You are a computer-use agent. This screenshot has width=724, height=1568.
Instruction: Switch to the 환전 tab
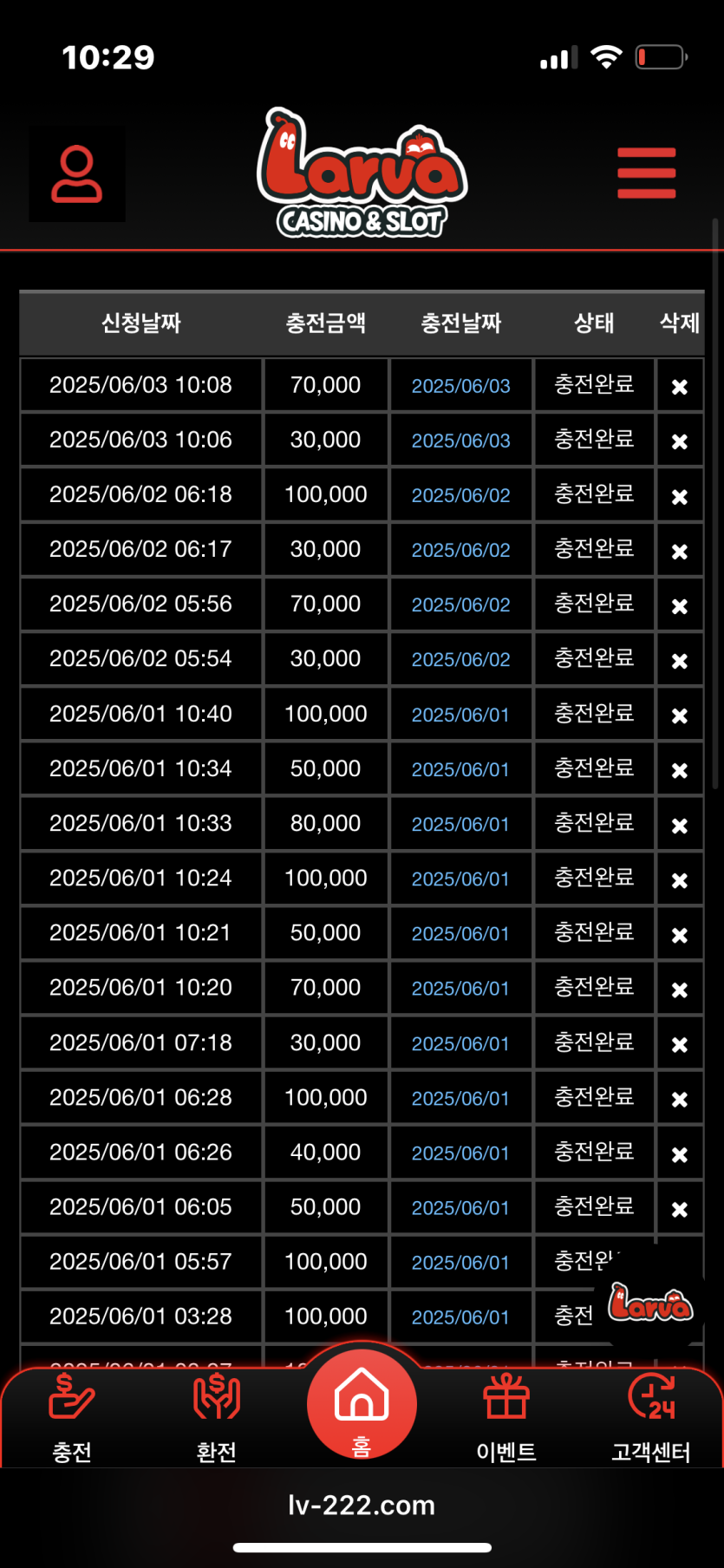pos(216,1414)
